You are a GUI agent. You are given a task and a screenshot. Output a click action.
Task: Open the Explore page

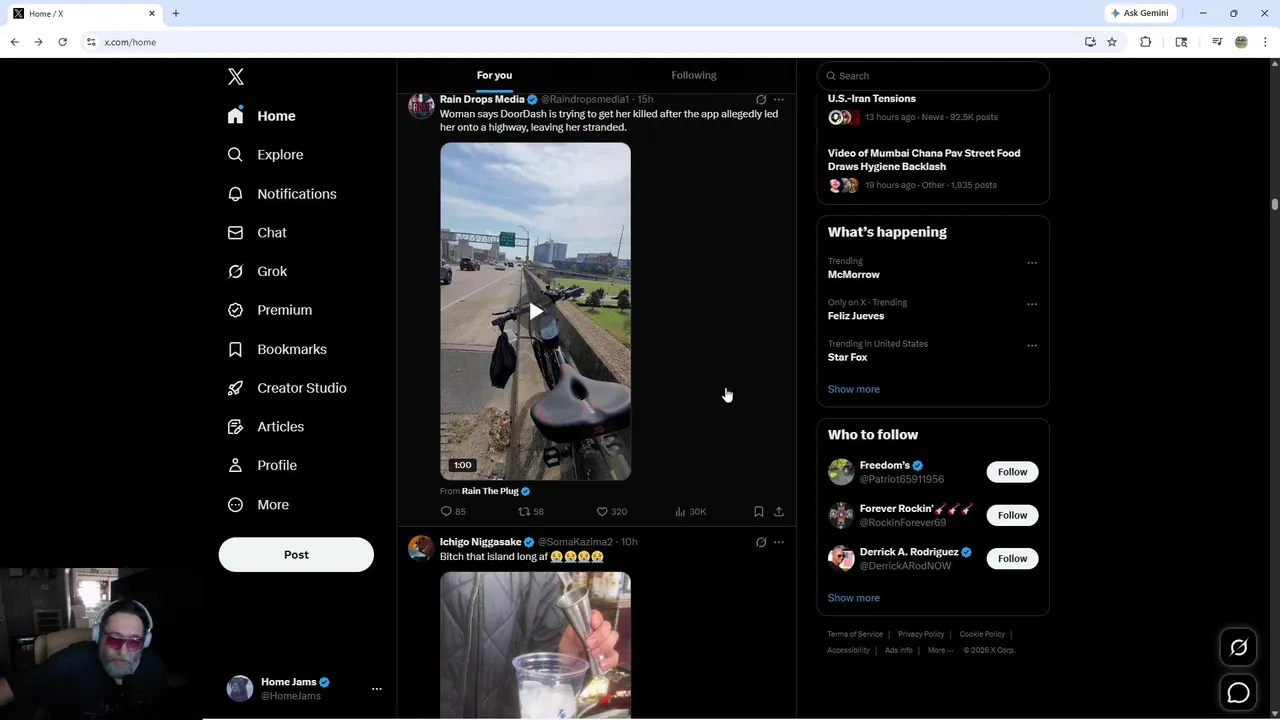[x=279, y=155]
